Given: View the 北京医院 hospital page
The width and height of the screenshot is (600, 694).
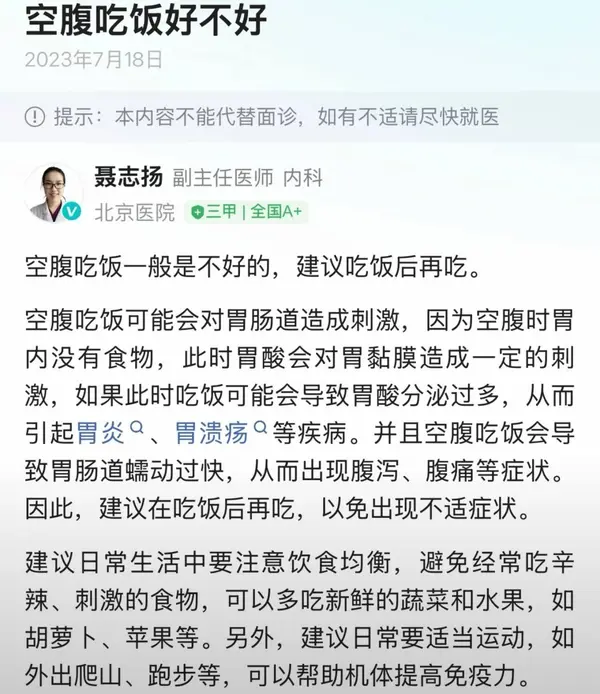Looking at the screenshot, I should (x=134, y=211).
